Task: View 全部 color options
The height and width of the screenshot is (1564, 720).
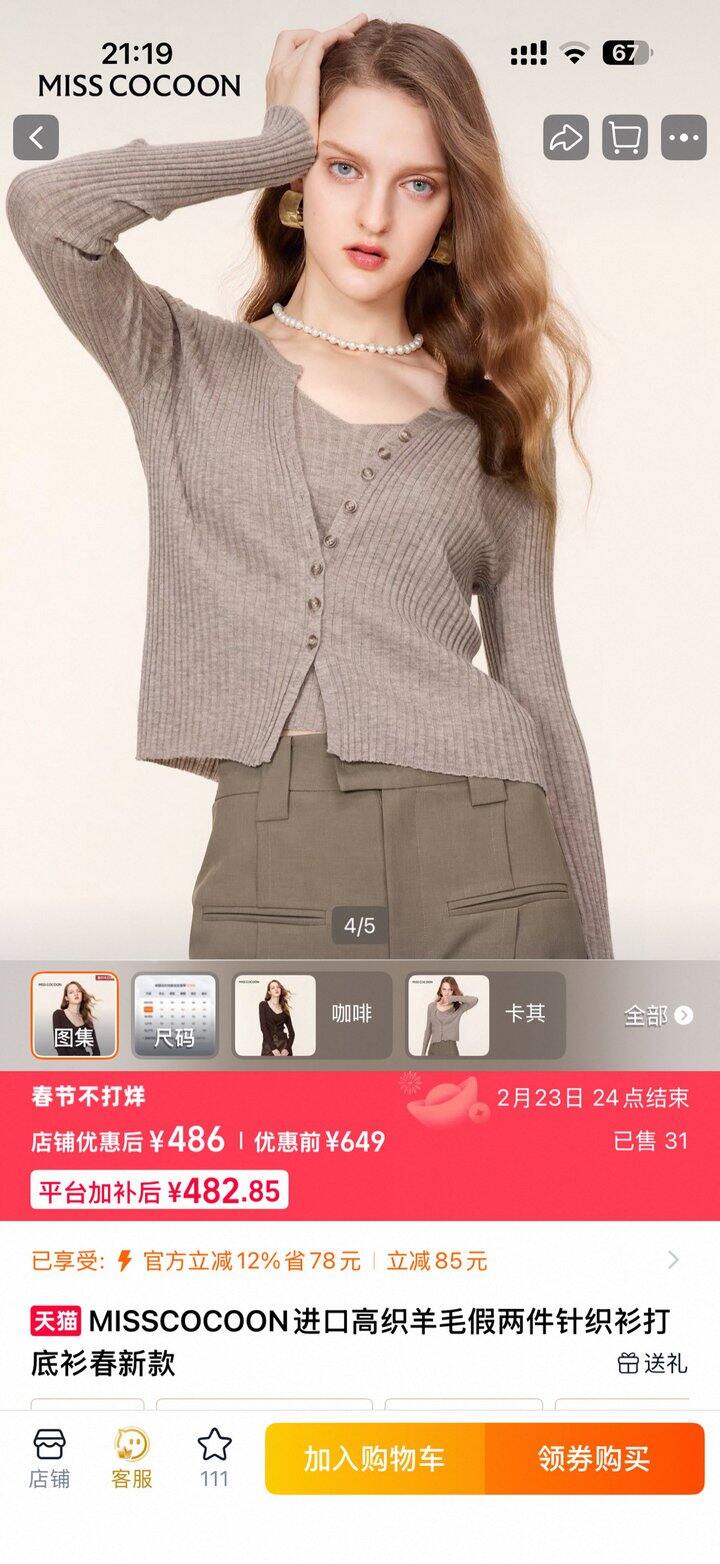Action: [658, 1016]
